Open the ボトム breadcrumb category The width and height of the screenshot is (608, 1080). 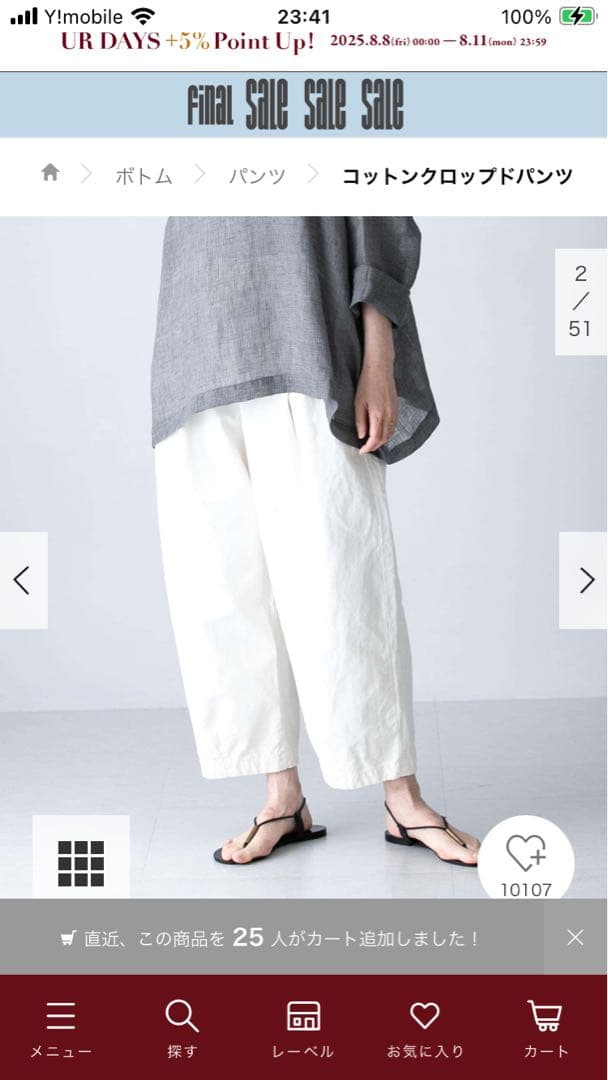(x=143, y=176)
